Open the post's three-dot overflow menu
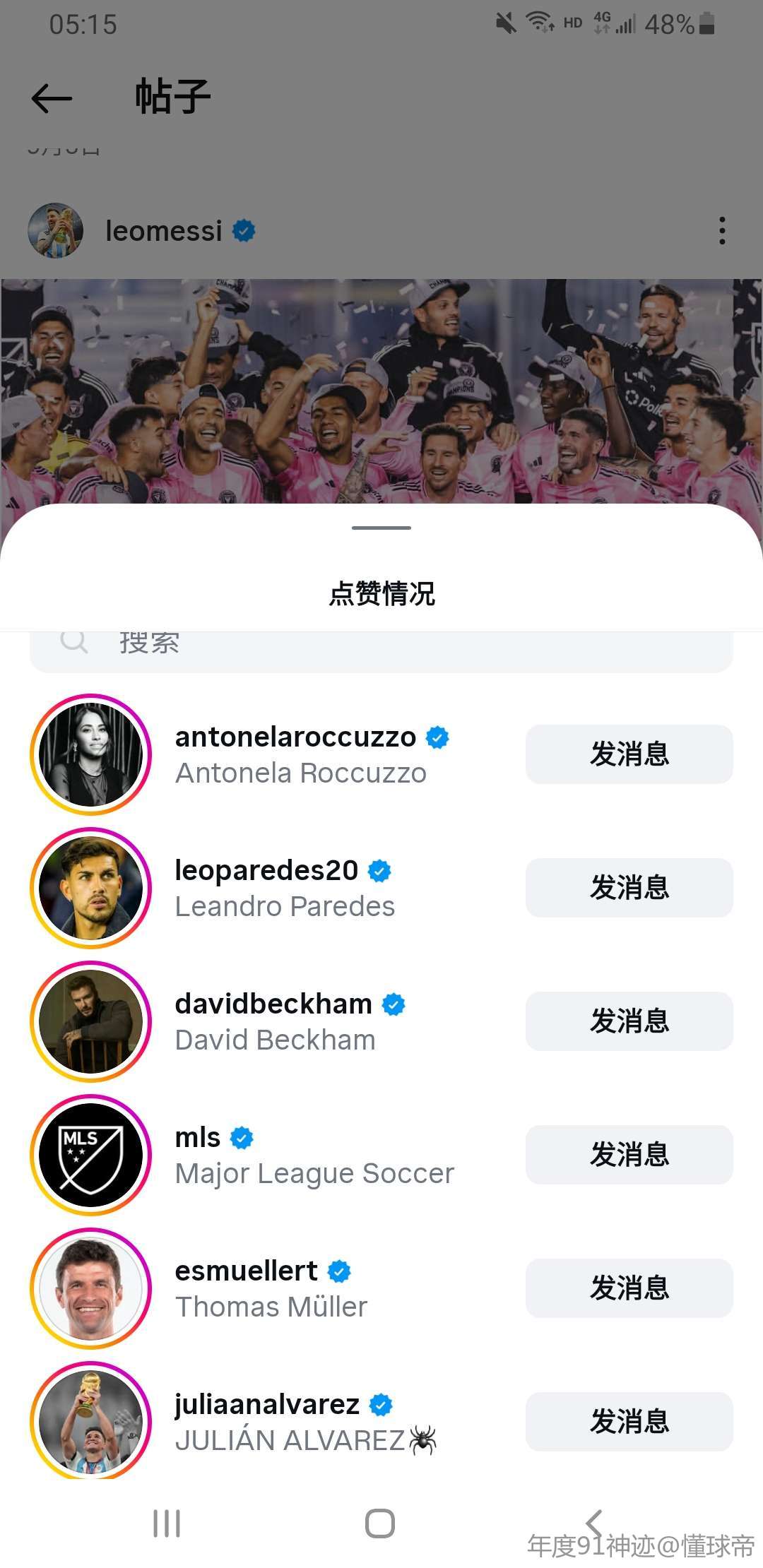This screenshot has height=1568, width=763. click(x=721, y=231)
